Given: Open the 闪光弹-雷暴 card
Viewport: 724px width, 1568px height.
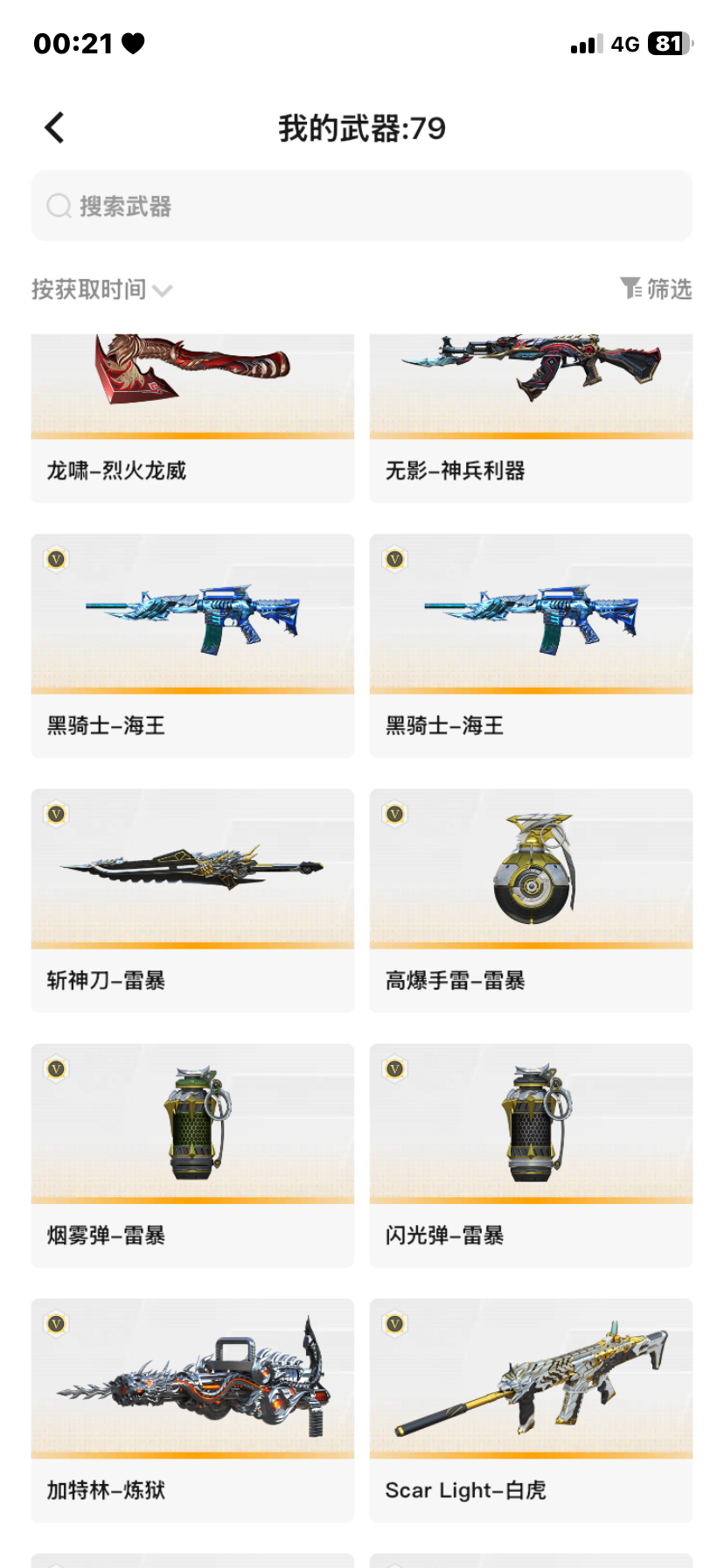Looking at the screenshot, I should (x=531, y=1154).
